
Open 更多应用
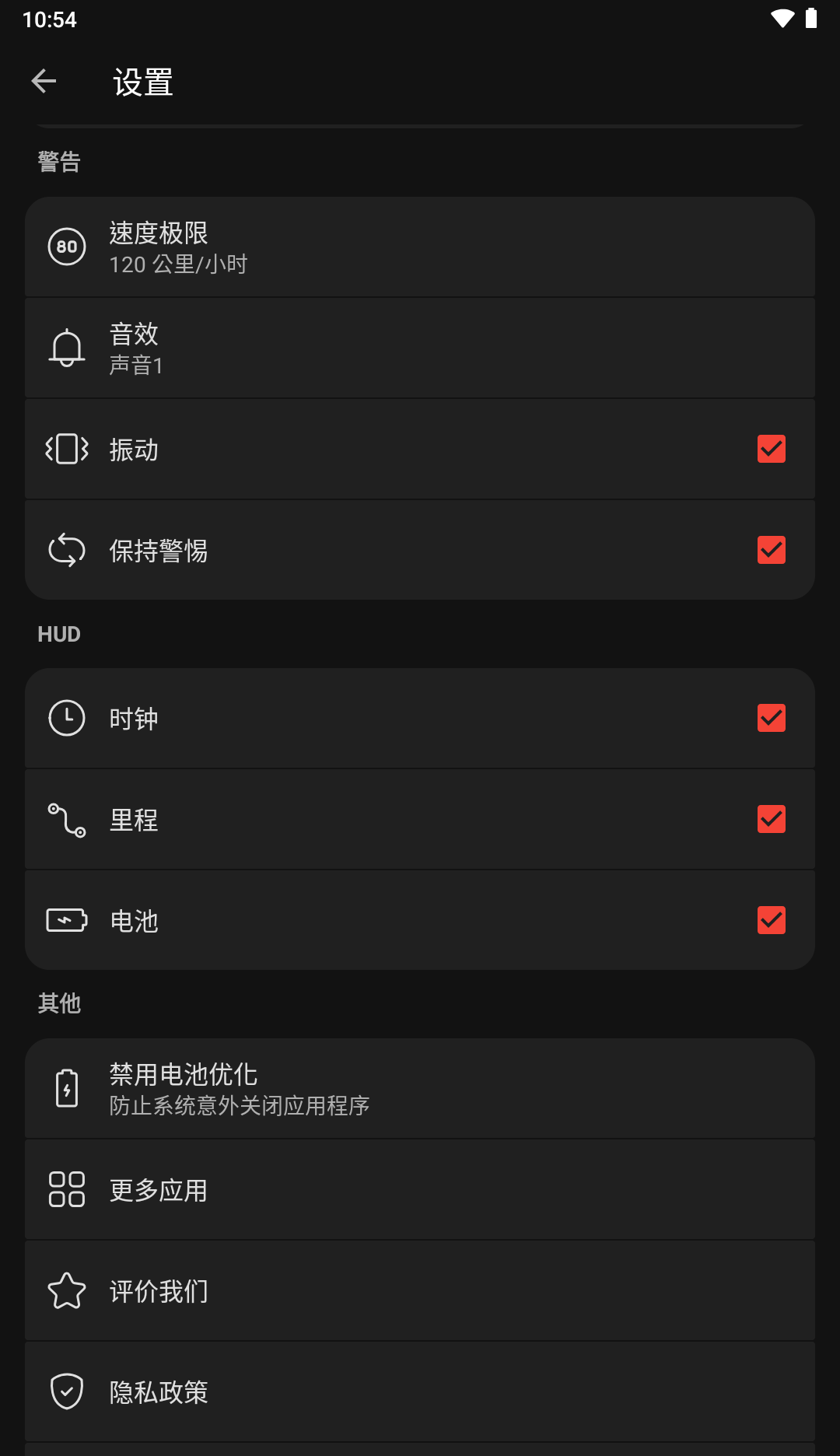[x=420, y=1190]
